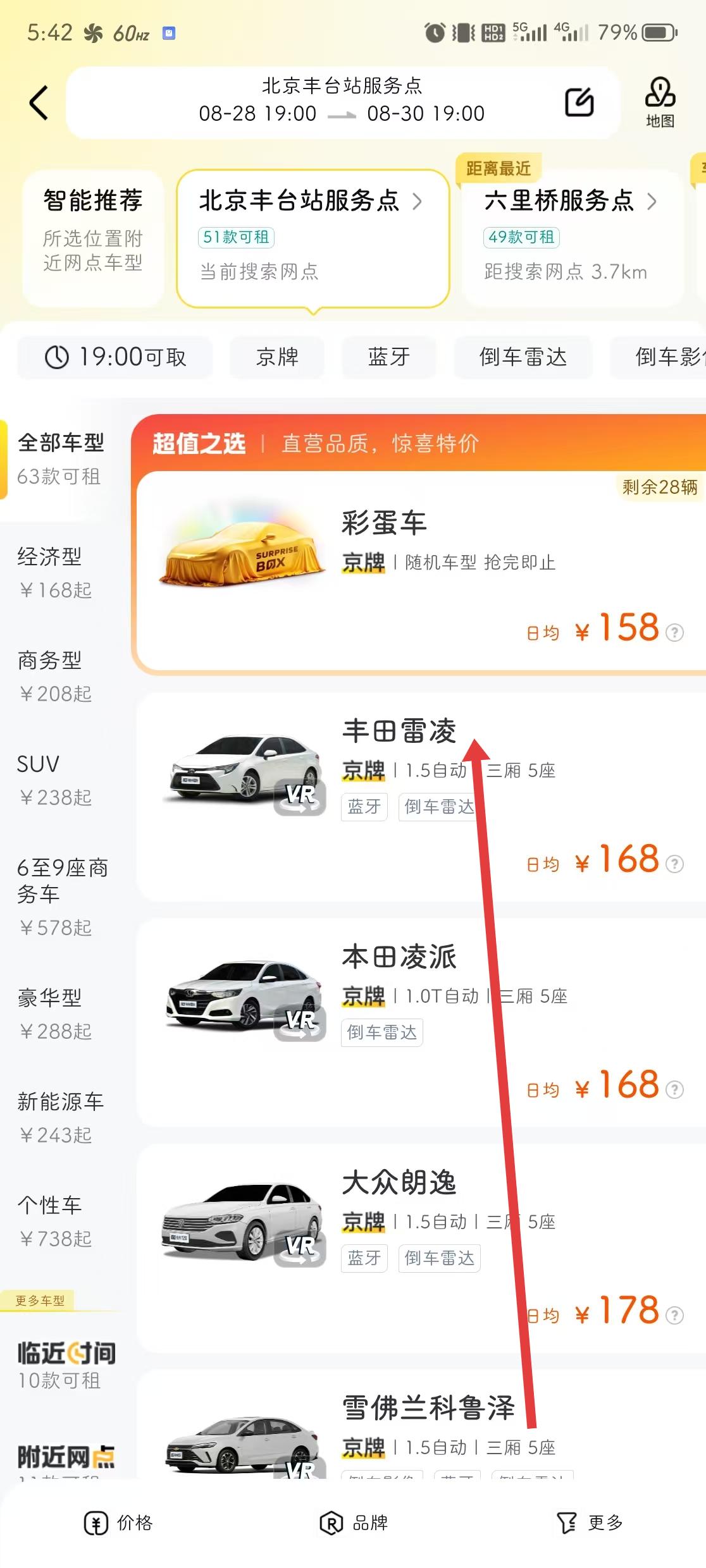Screen dimensions: 706x1568
Task: Switch to the 经济型 category
Action: (x=56, y=572)
